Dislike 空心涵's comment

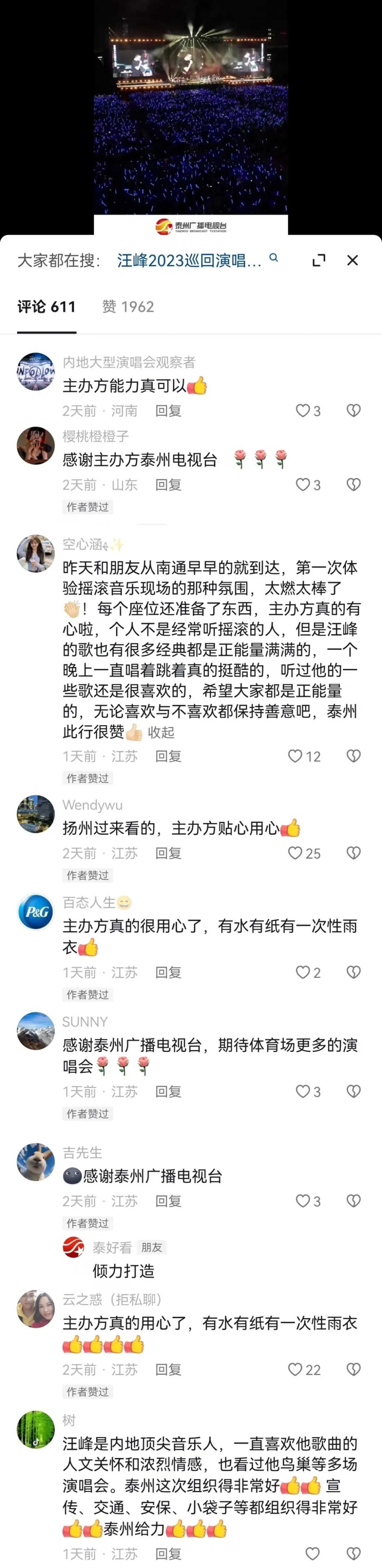[x=353, y=756]
